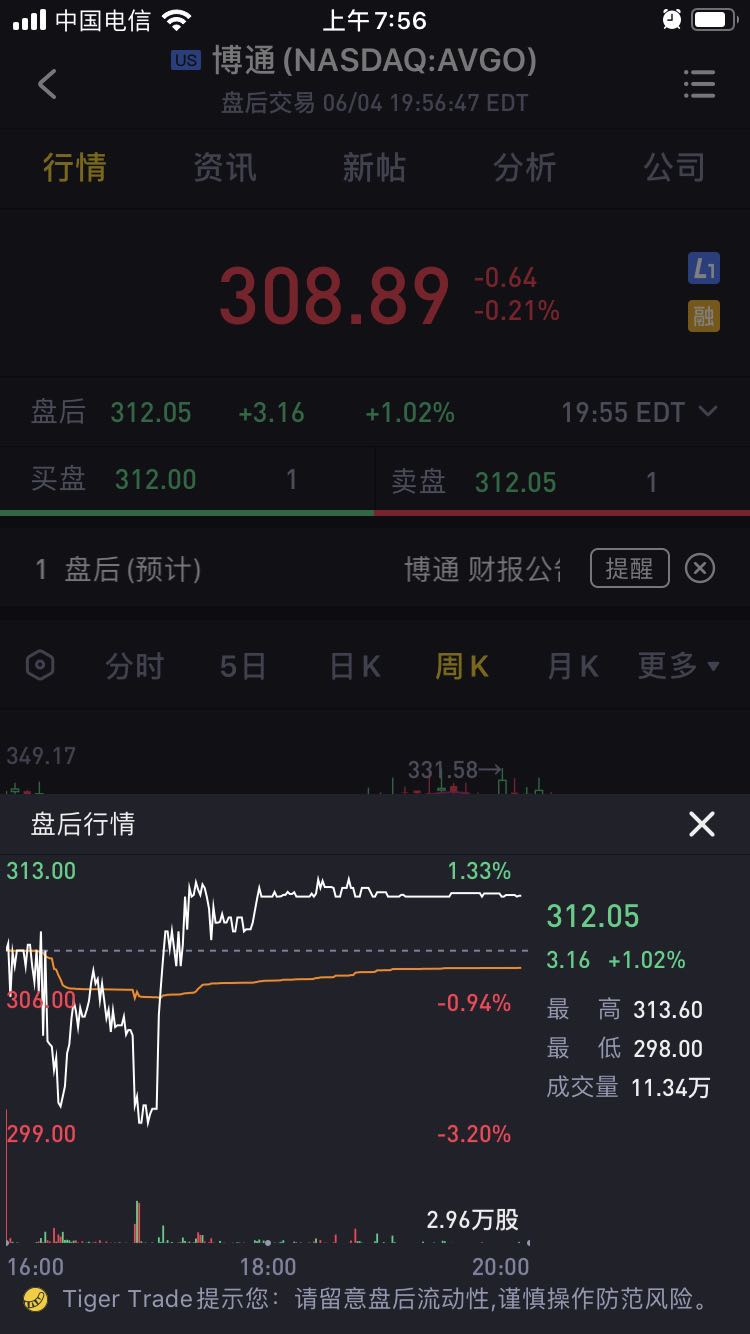750x1334 pixels.
Task: Switch chart to 日K
Action: tap(355, 666)
